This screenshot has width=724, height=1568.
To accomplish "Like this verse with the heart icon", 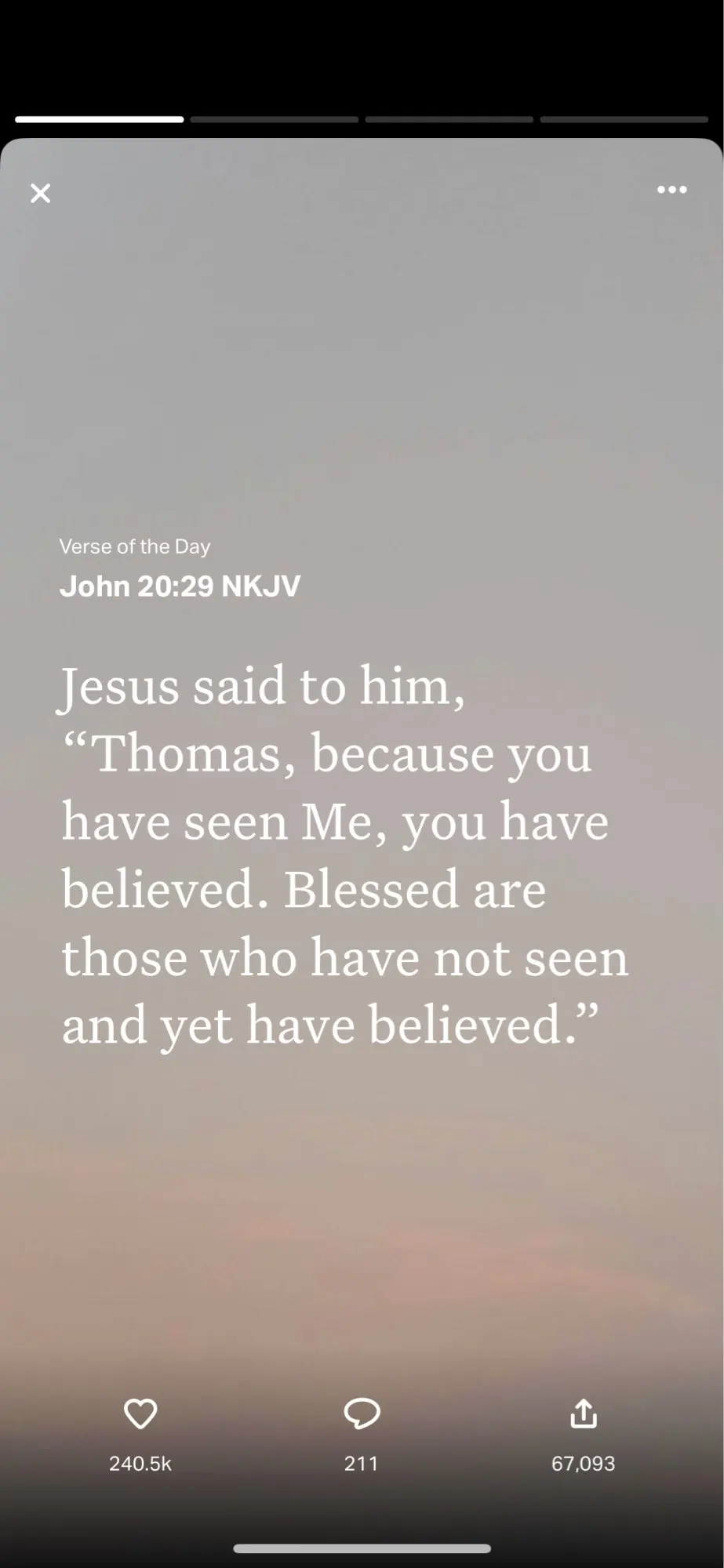I will point(140,1414).
